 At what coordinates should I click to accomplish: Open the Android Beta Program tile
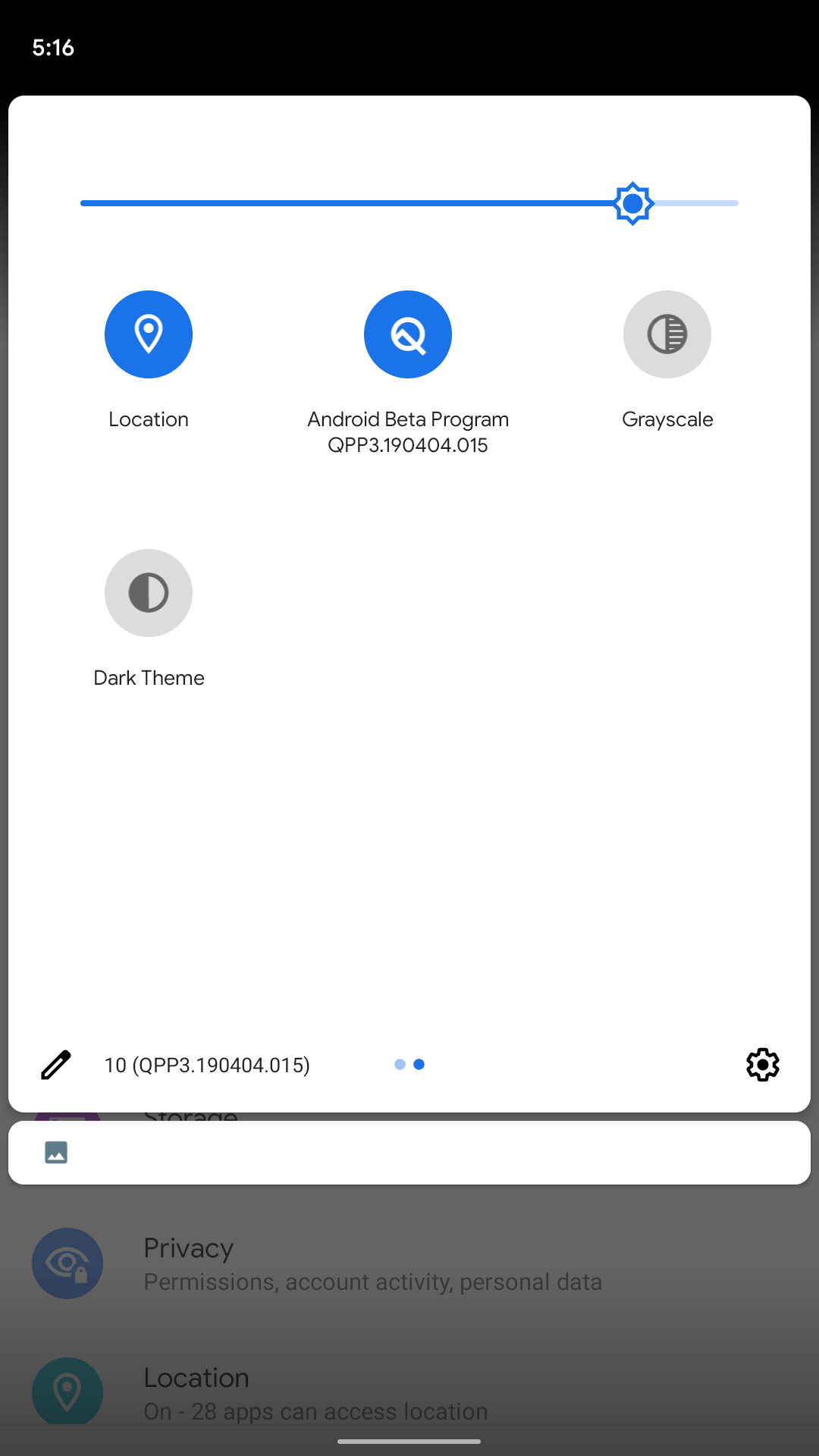tap(408, 334)
